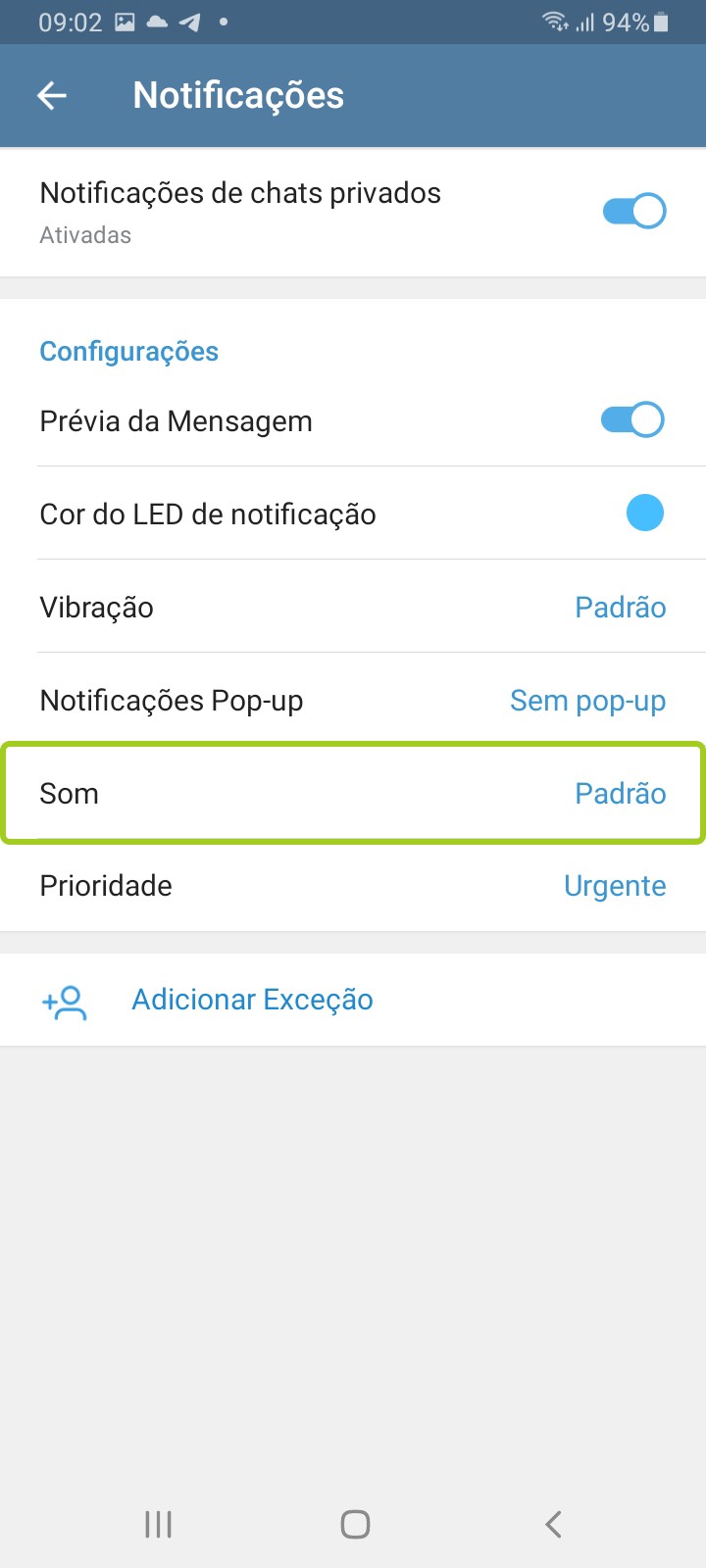Change Cor do LED de notificação
The image size is (706, 1568).
tap(644, 513)
